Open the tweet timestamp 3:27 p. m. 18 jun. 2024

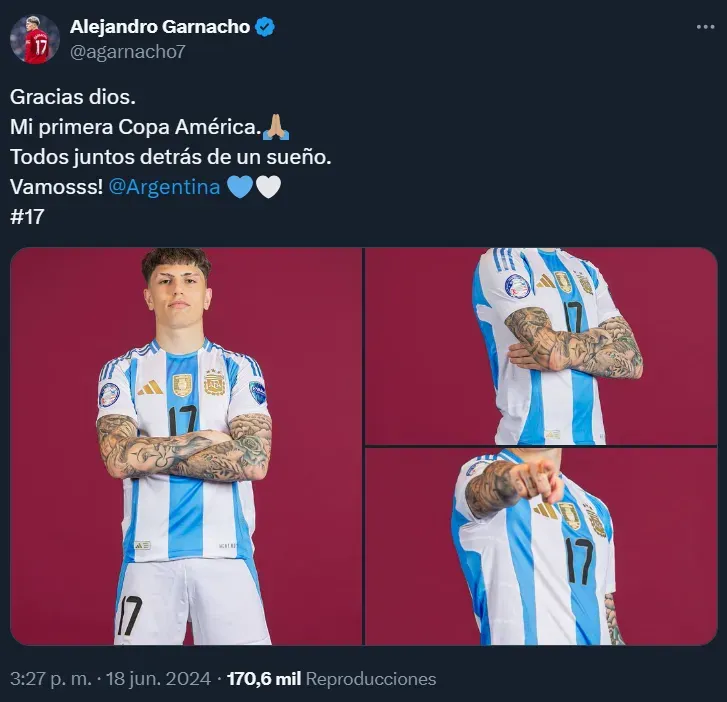point(111,679)
